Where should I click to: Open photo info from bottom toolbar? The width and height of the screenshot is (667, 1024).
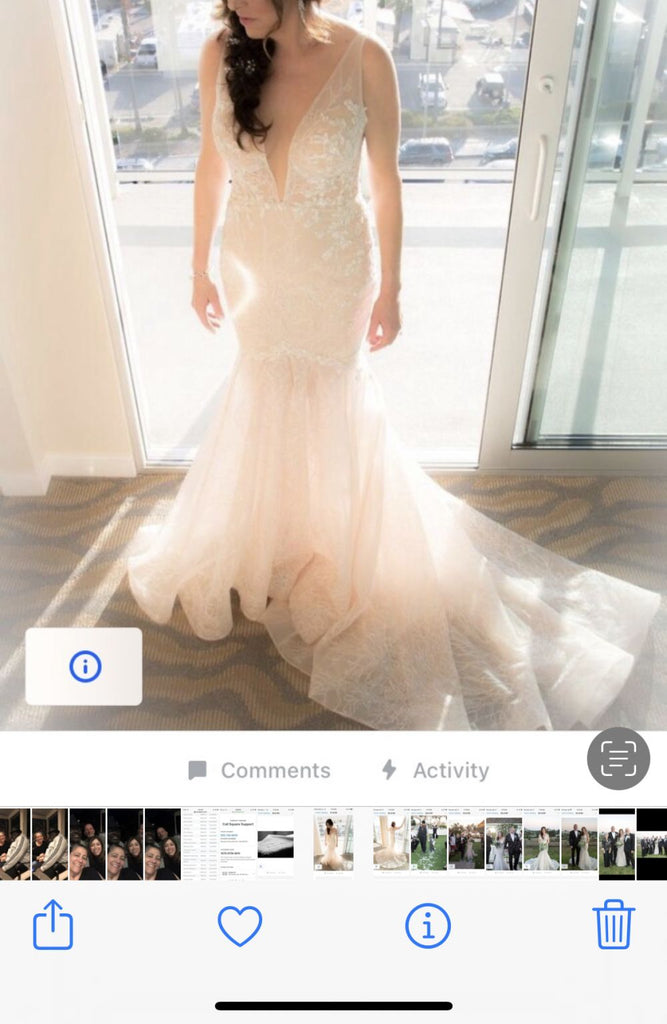(x=428, y=925)
